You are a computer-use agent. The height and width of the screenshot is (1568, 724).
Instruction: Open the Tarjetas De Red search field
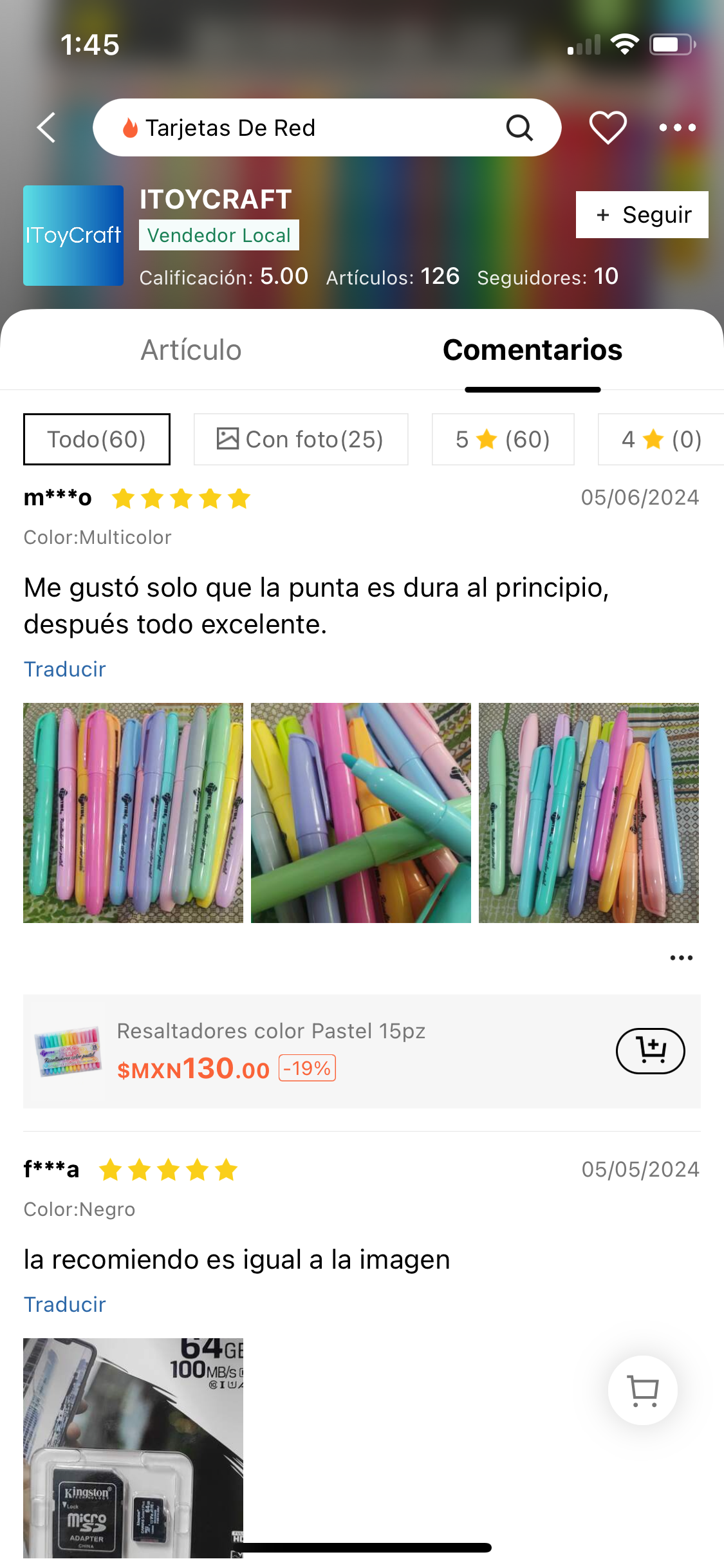pyautogui.click(x=309, y=127)
